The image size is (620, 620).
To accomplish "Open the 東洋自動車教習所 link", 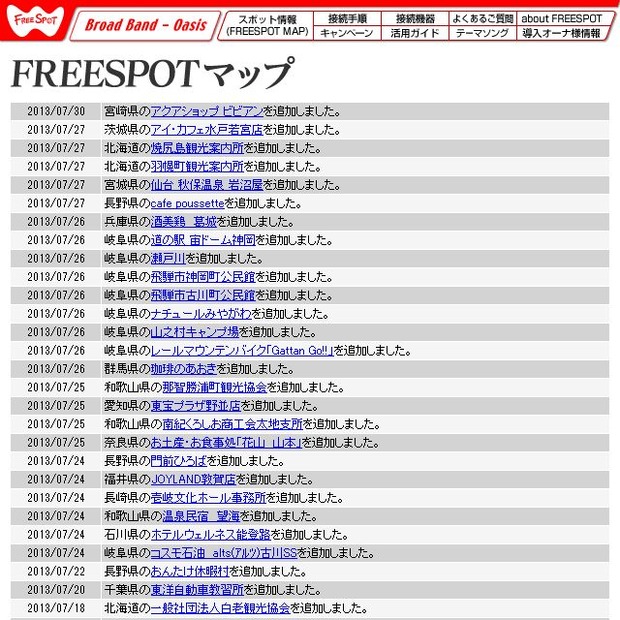I will point(197,589).
